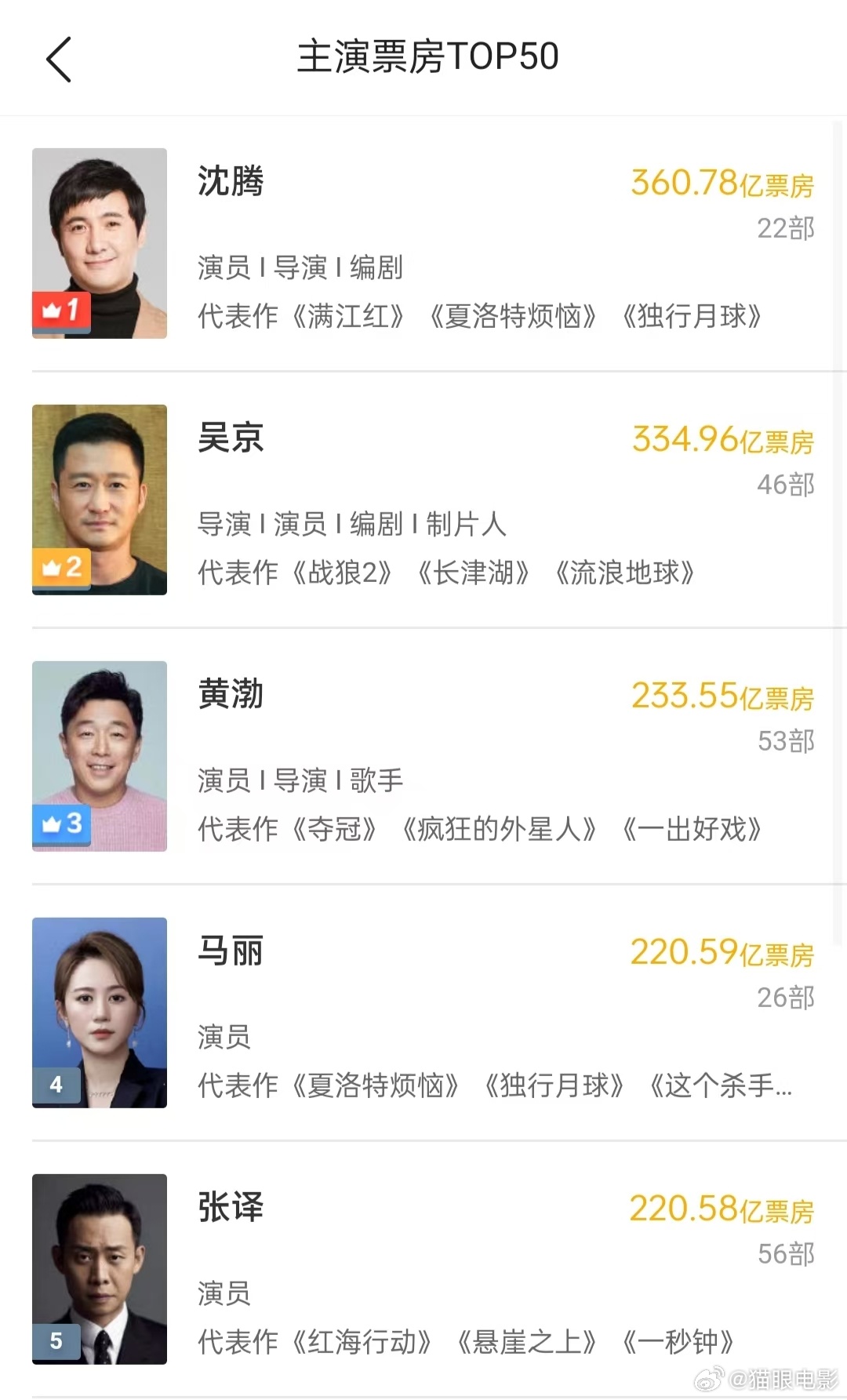Screen dimensions: 847x1400
Task: Go back from 主演票房TOP50
Action: [59, 59]
